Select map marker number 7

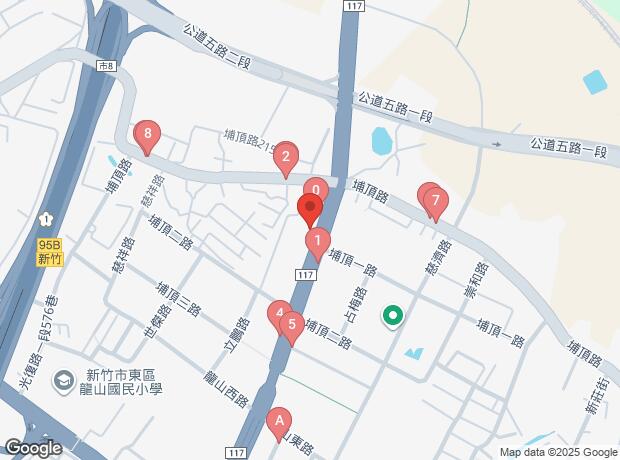click(435, 203)
